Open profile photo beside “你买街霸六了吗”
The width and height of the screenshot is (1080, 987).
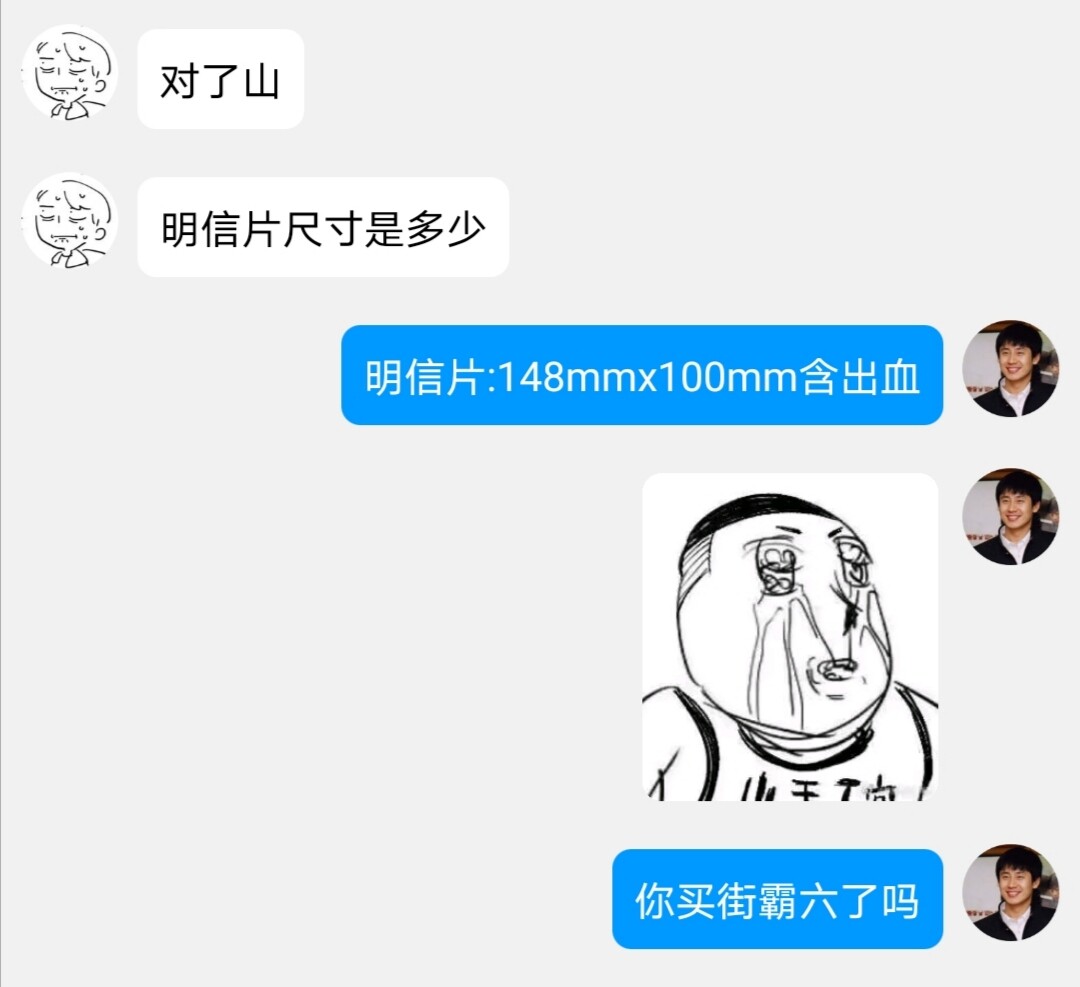[x=1010, y=893]
